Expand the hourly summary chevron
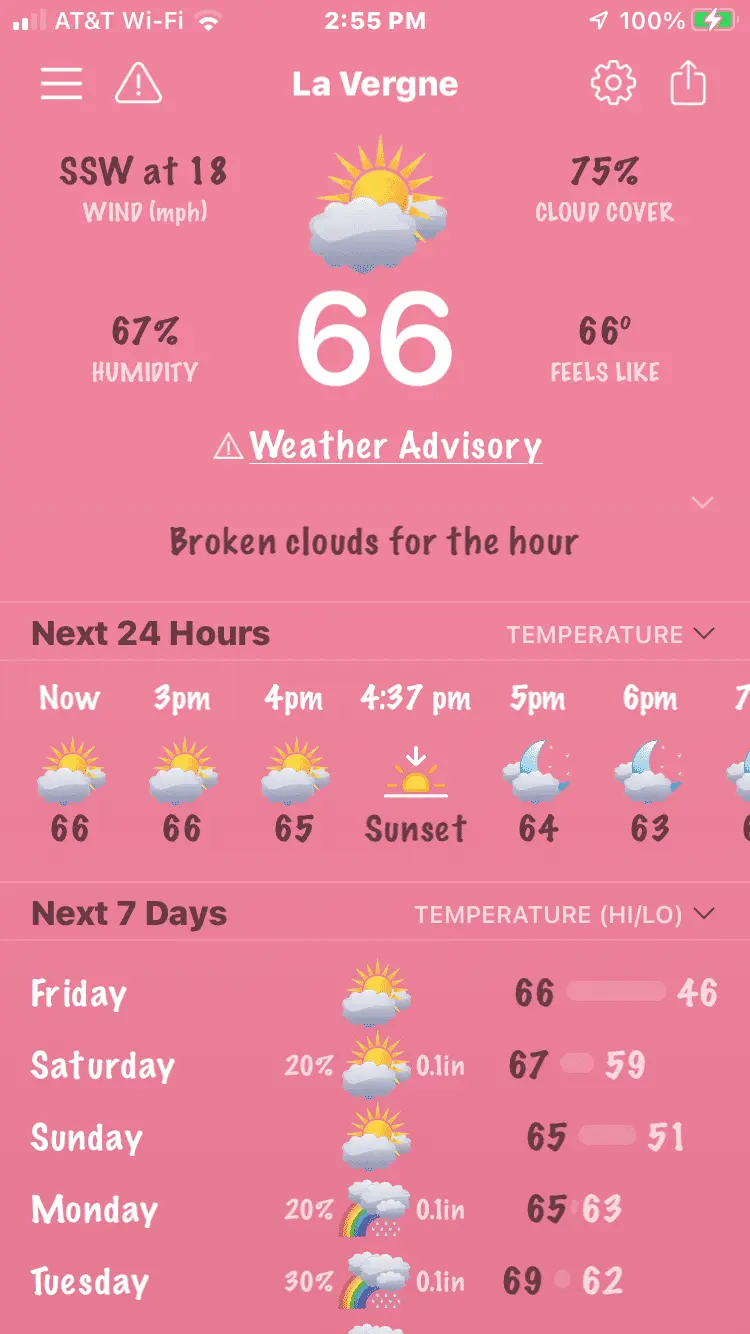The height and width of the screenshot is (1334, 750). (703, 502)
